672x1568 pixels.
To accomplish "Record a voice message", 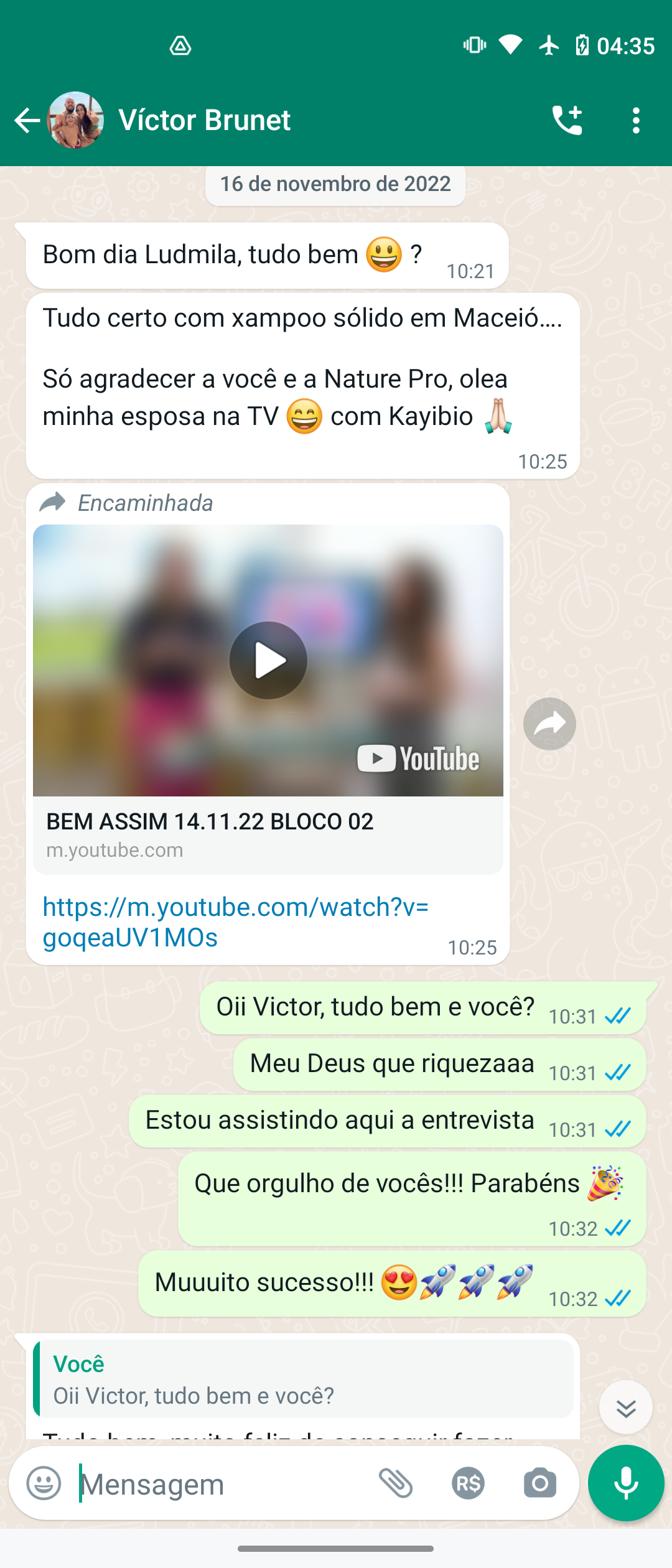I will pyautogui.click(x=625, y=1483).
